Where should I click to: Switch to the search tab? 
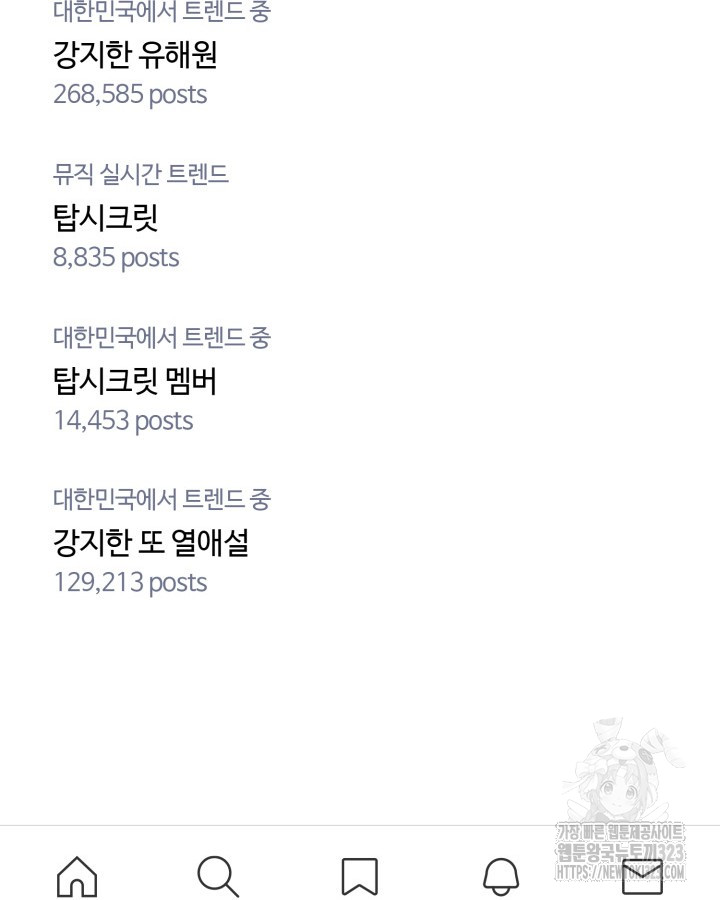pyautogui.click(x=218, y=877)
